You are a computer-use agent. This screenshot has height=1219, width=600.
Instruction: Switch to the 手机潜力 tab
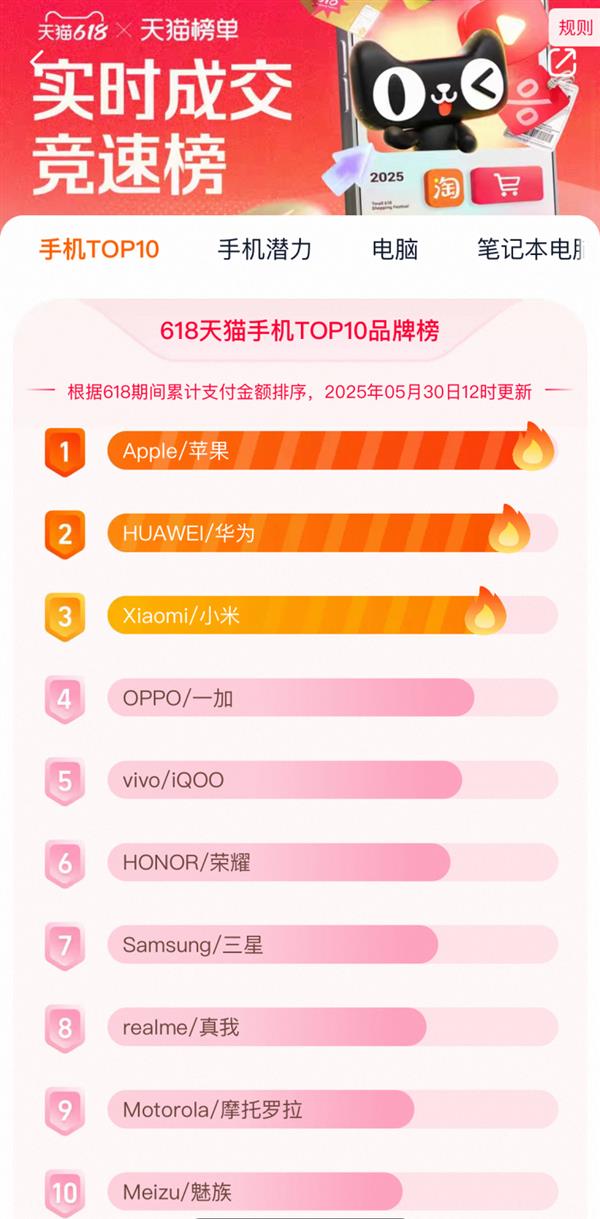[x=265, y=249]
